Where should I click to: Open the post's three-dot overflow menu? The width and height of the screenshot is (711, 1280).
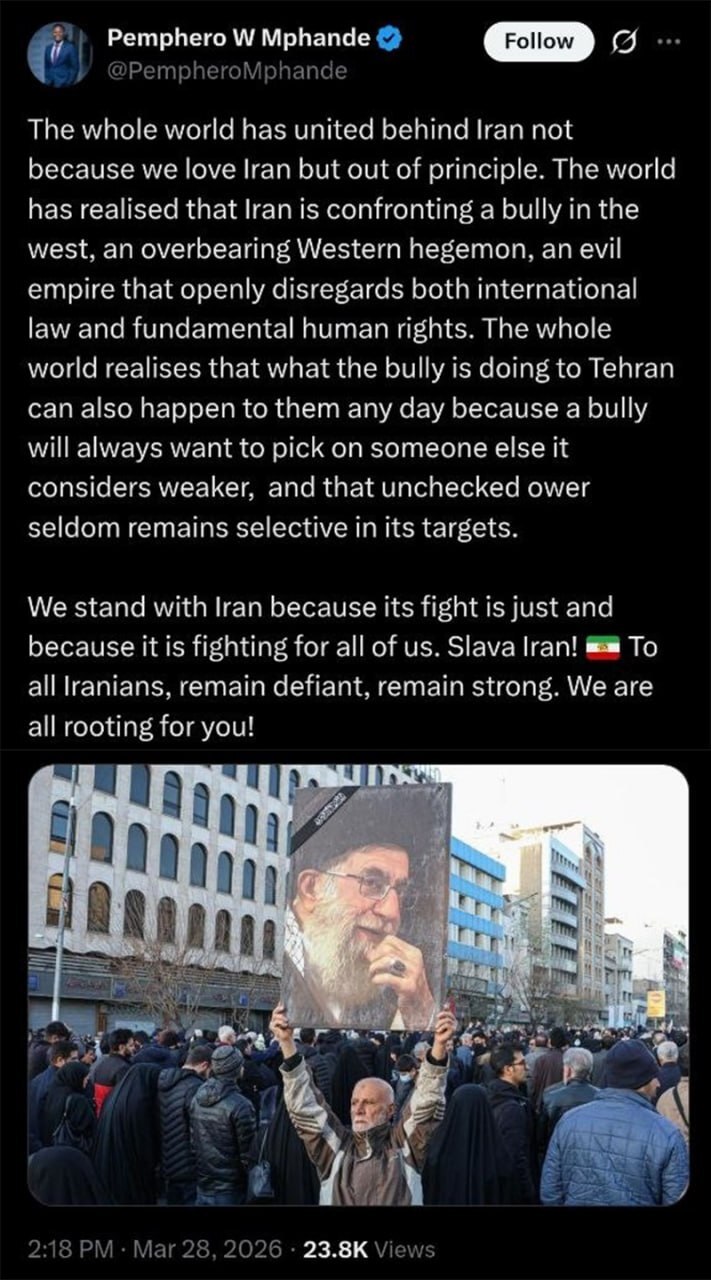pyautogui.click(x=667, y=43)
